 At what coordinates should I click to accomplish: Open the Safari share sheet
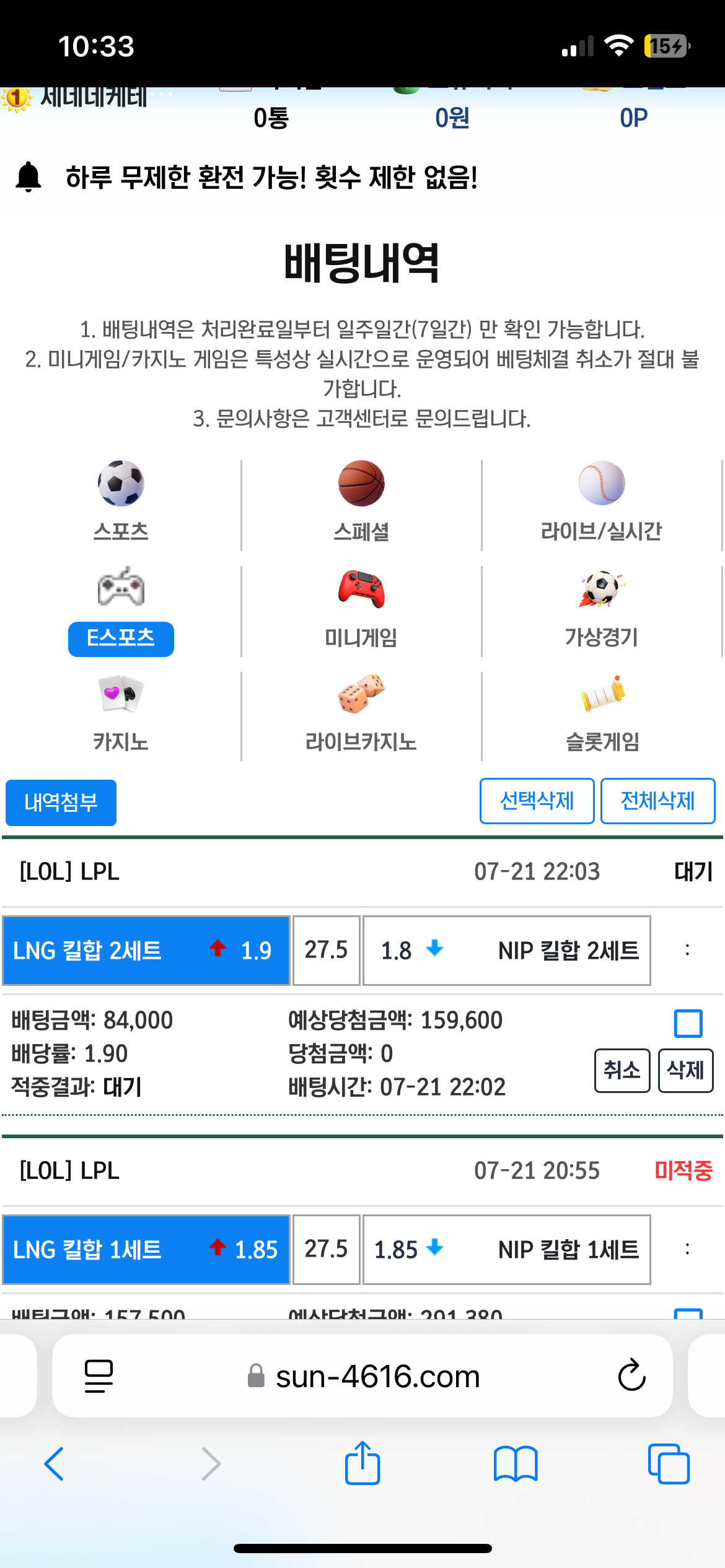pyautogui.click(x=362, y=1464)
